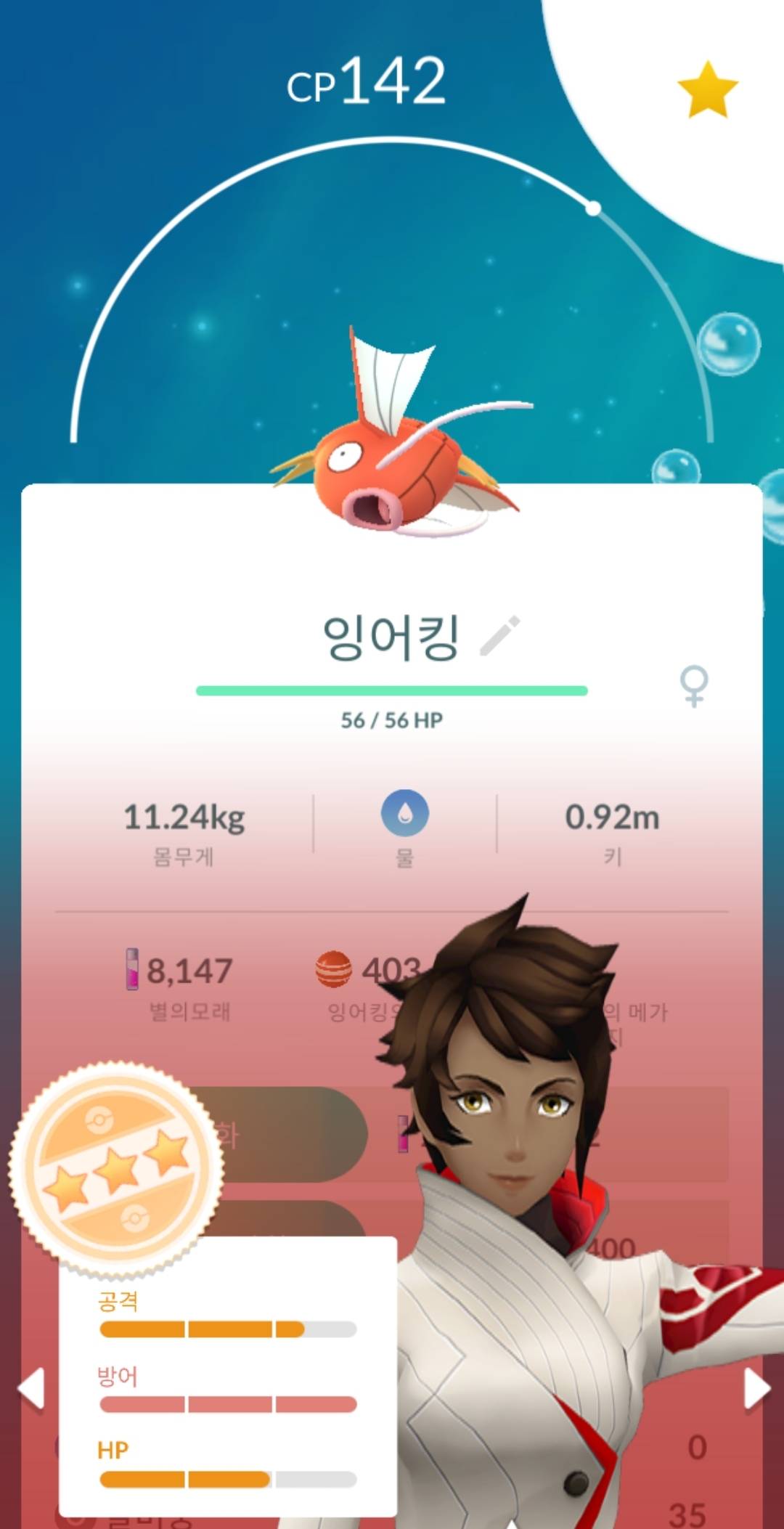Go to the next Pokémon with the right arrow
The image size is (784, 1529).
click(x=756, y=1389)
